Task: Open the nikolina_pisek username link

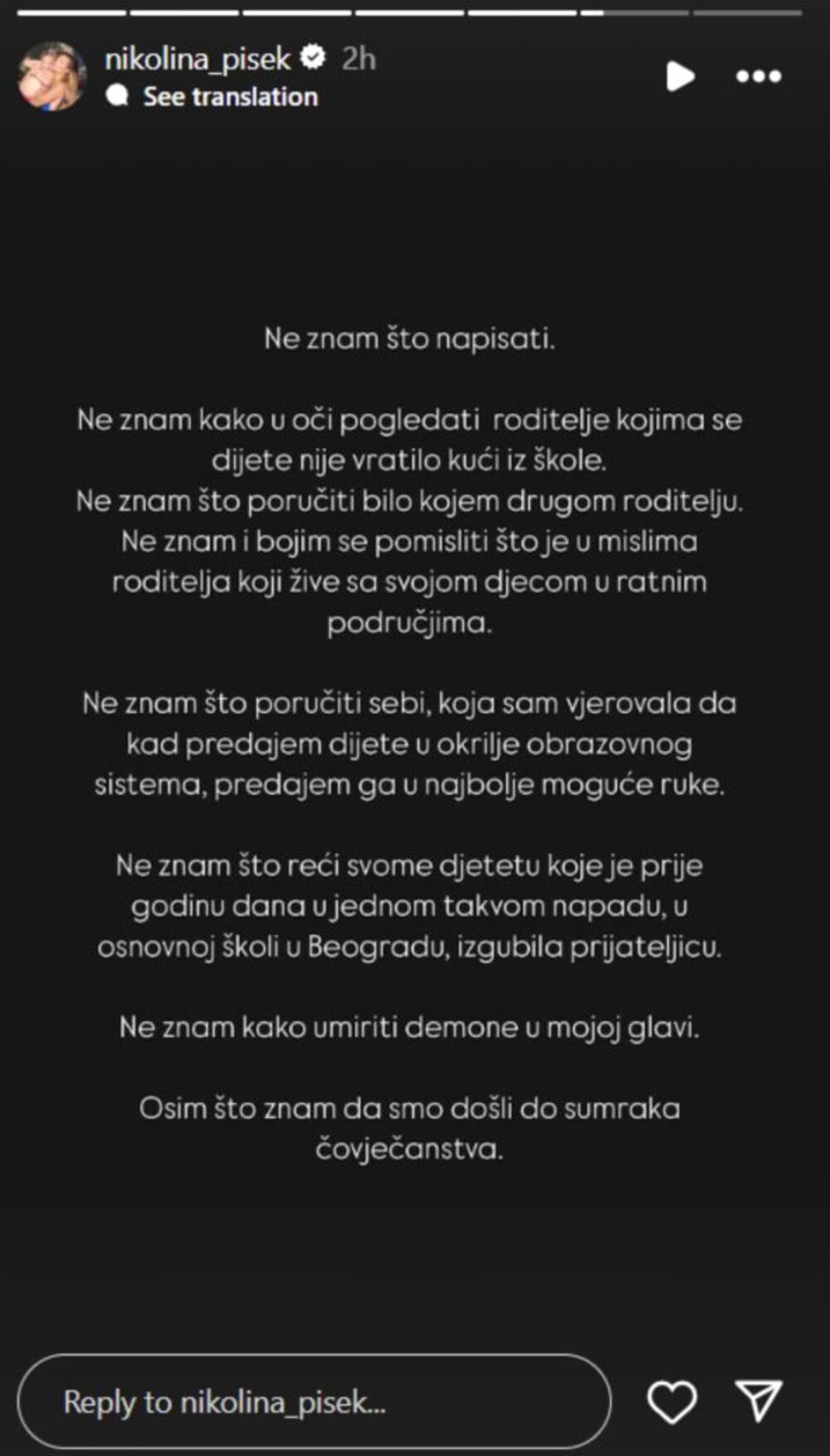Action: (x=198, y=59)
